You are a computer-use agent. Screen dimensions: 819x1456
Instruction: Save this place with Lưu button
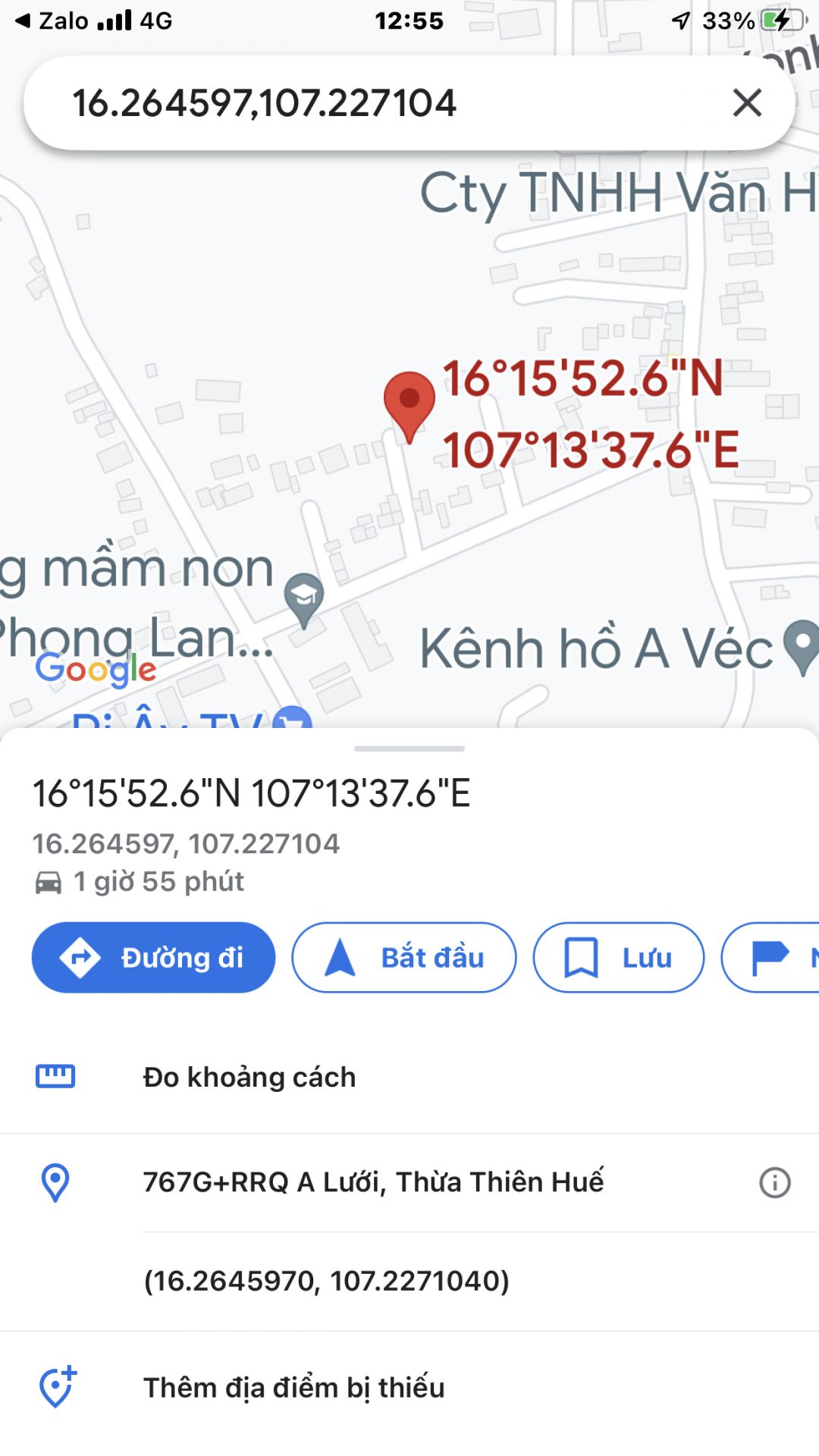click(x=618, y=958)
